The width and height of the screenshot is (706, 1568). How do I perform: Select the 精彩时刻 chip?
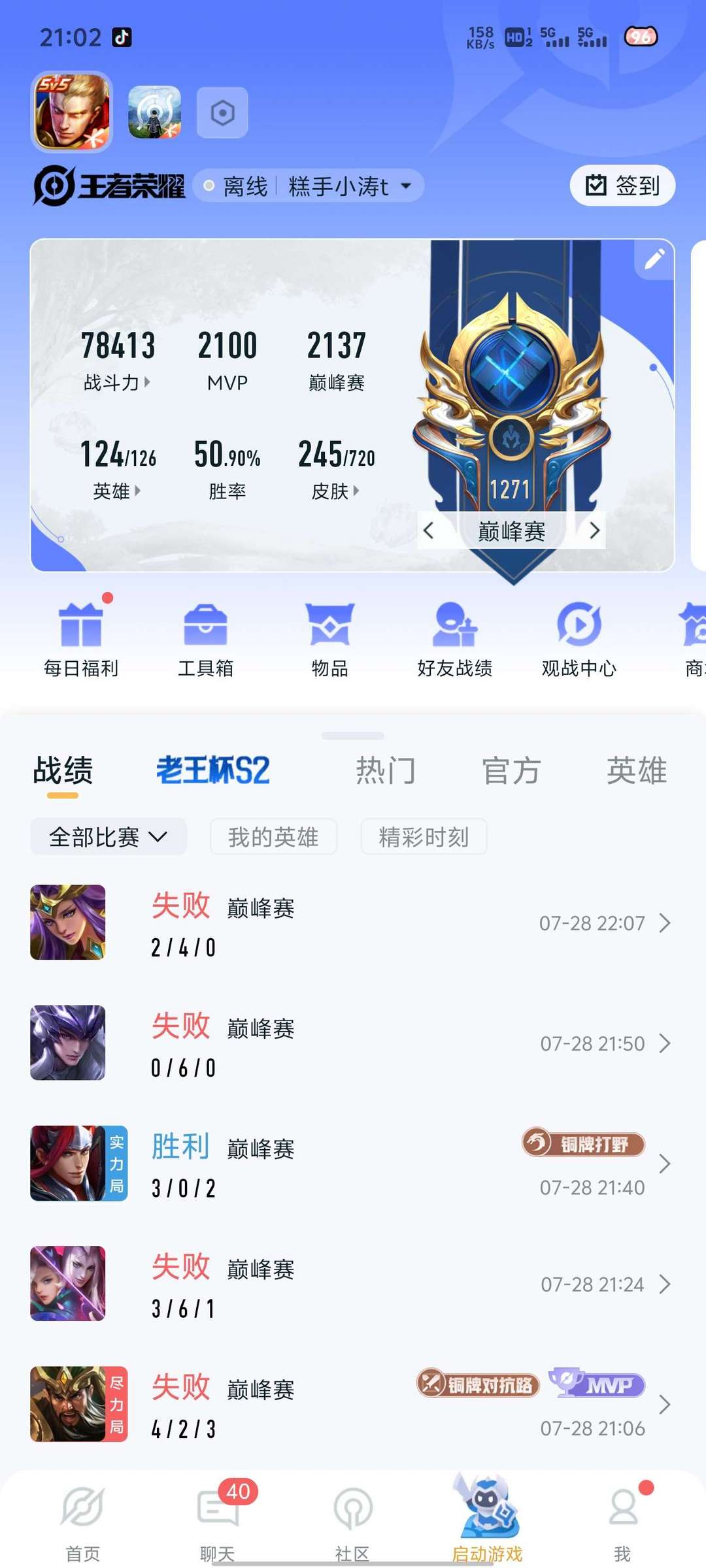424,836
